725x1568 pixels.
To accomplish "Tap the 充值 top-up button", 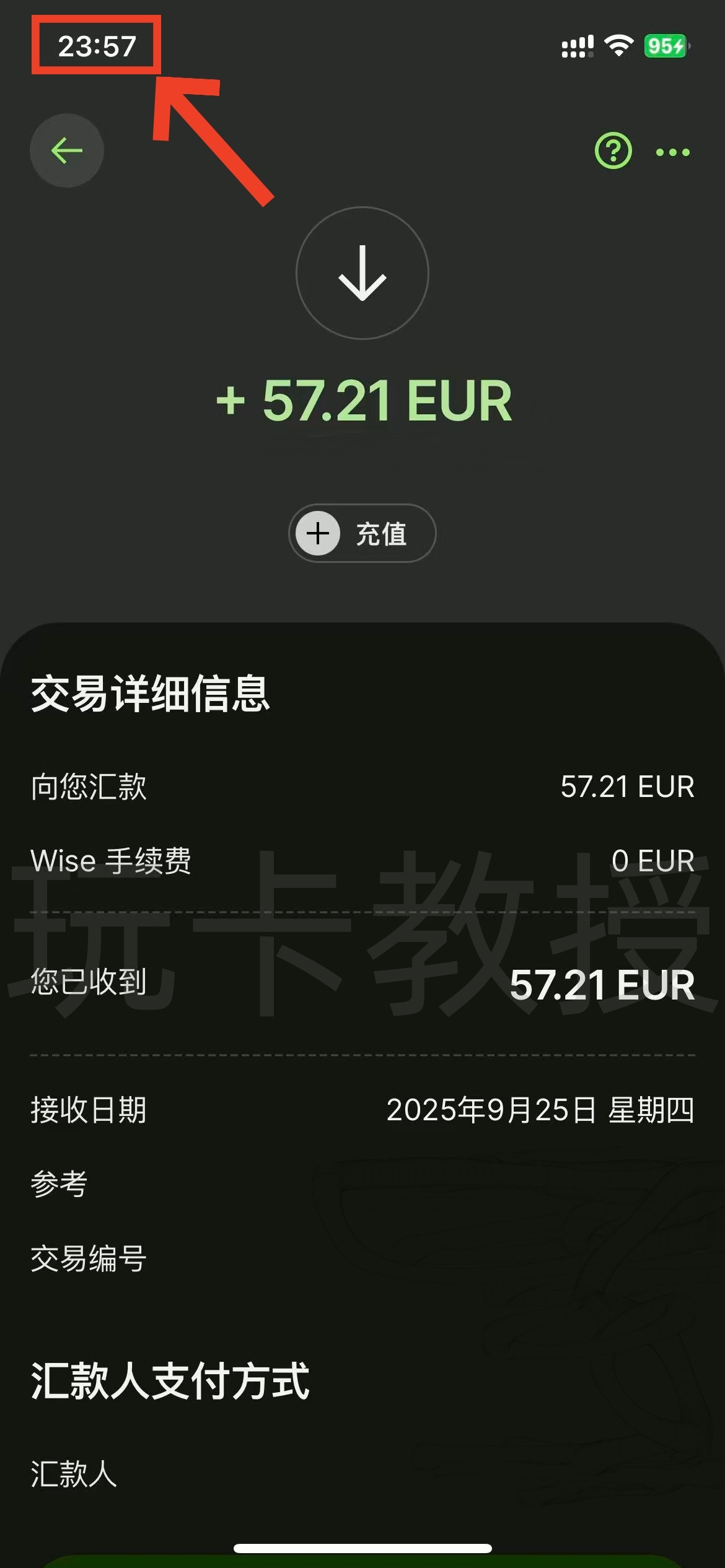I will pyautogui.click(x=362, y=533).
